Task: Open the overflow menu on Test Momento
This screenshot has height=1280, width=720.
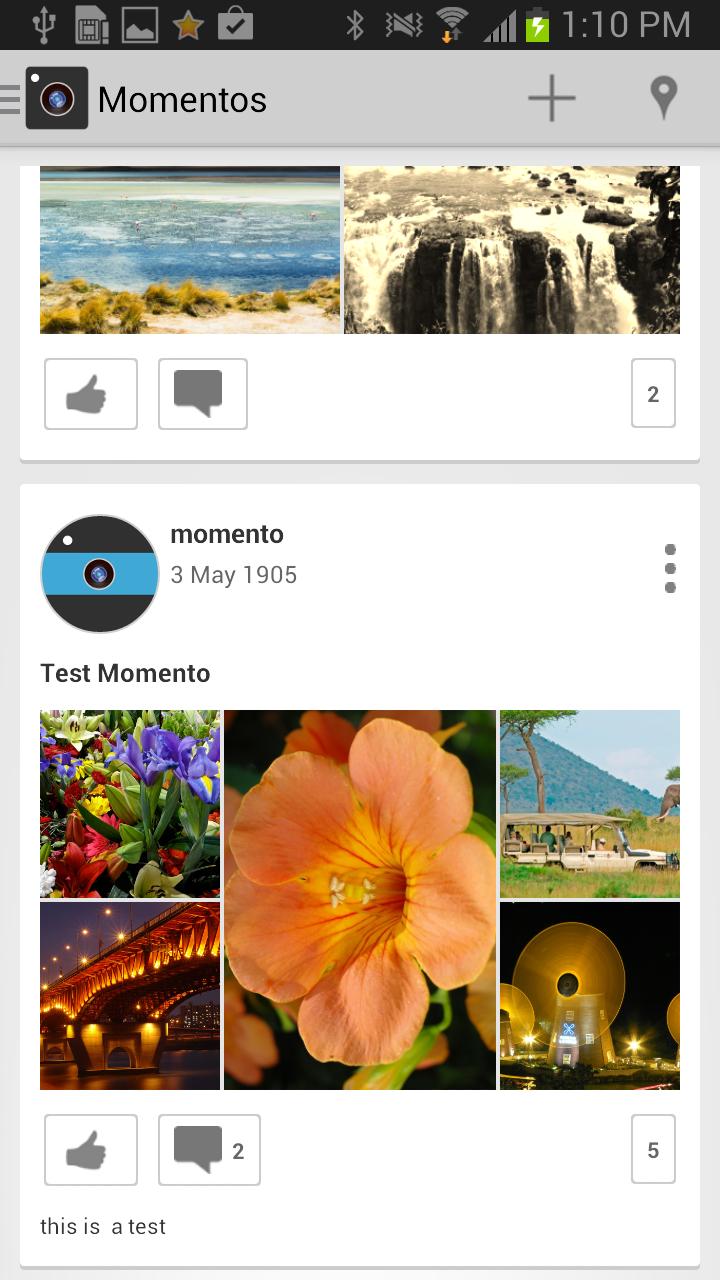Action: pyautogui.click(x=670, y=568)
